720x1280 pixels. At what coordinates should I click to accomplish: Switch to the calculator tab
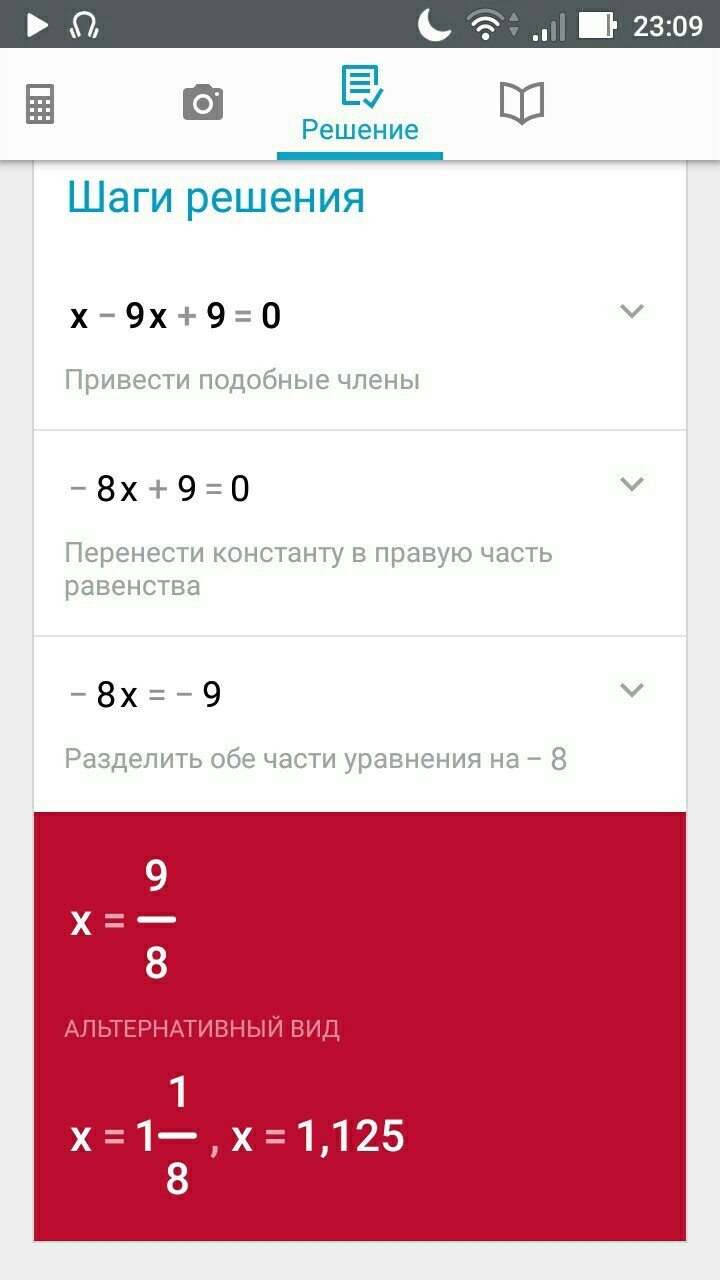(40, 103)
